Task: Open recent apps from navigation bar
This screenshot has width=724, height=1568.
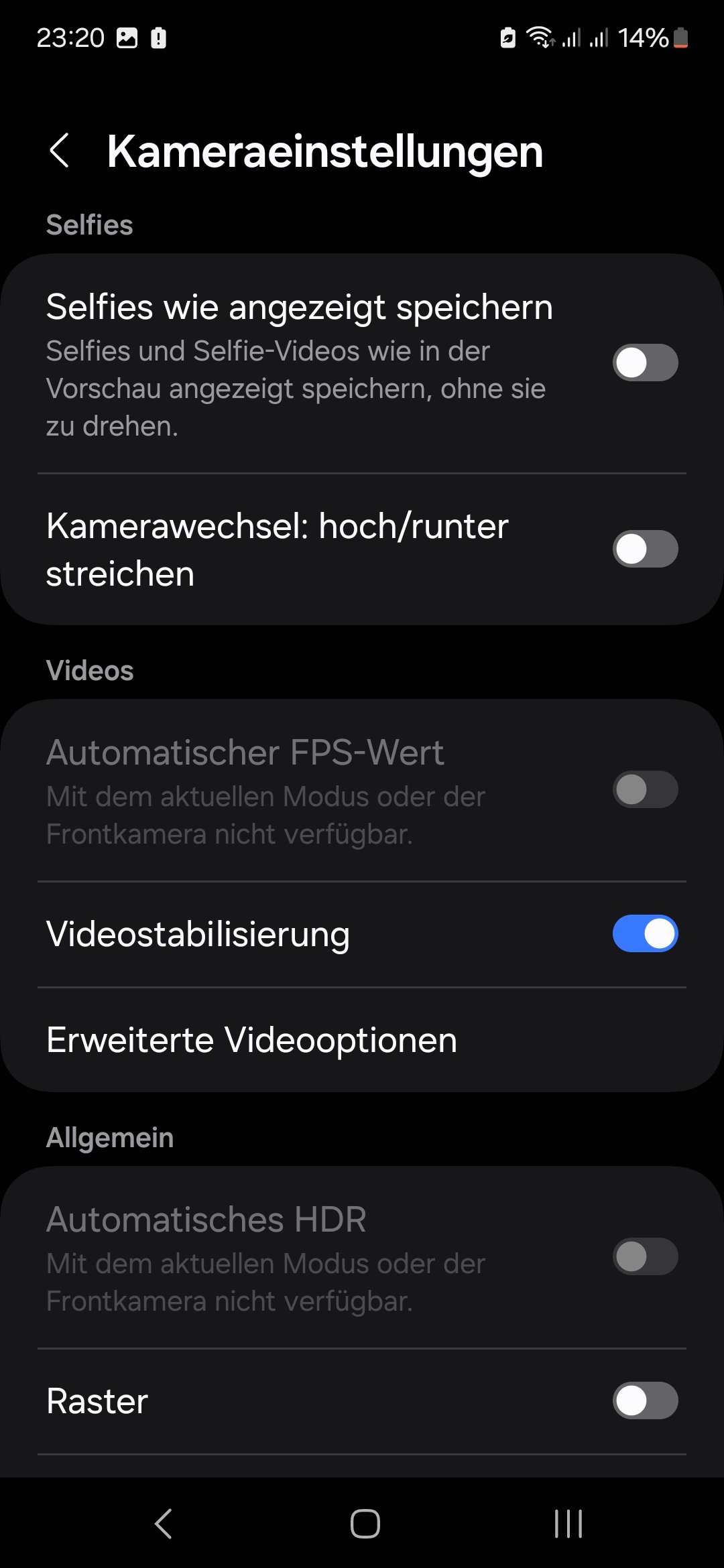Action: coord(568,1524)
